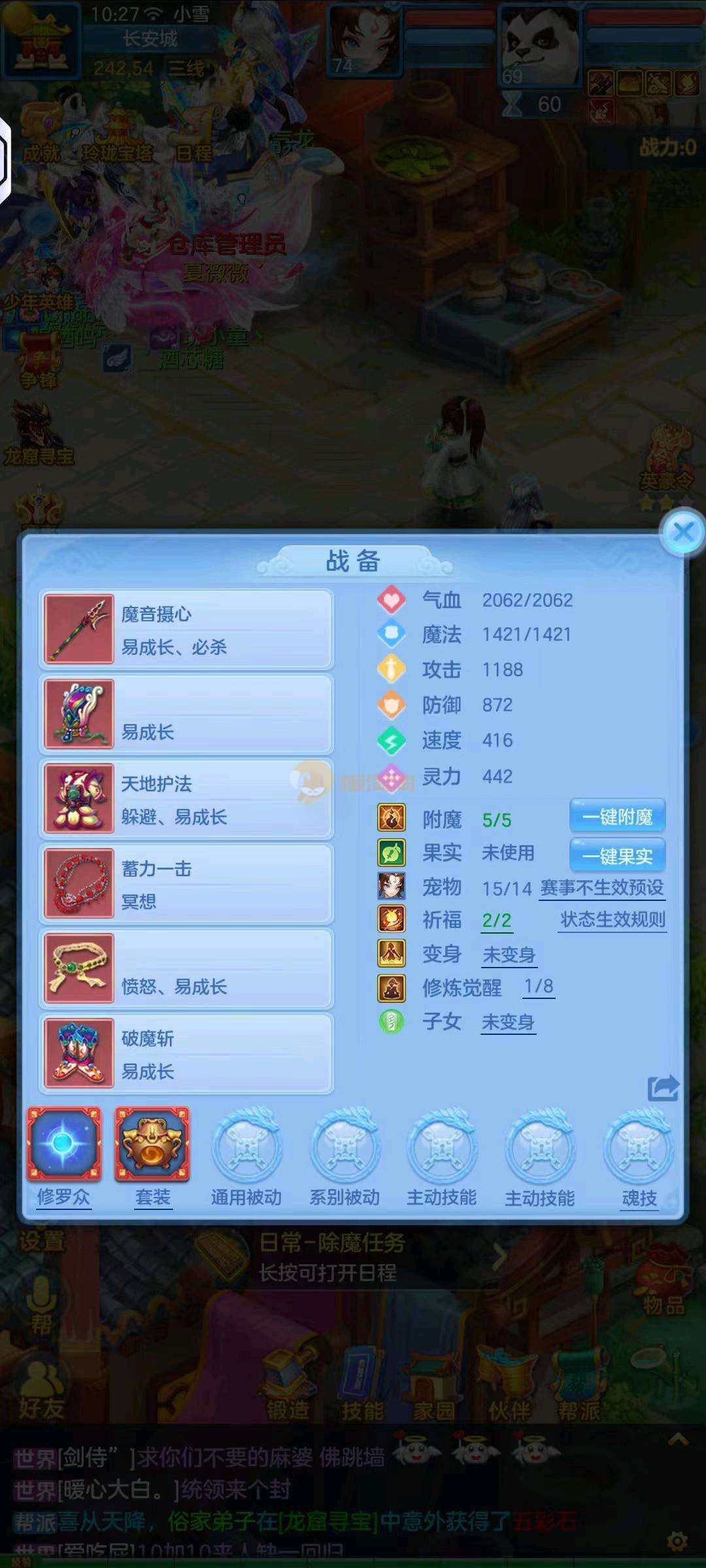Select the 蓄力一击 necklace slot
This screenshot has width=706, height=1568.
pyautogui.click(x=186, y=884)
